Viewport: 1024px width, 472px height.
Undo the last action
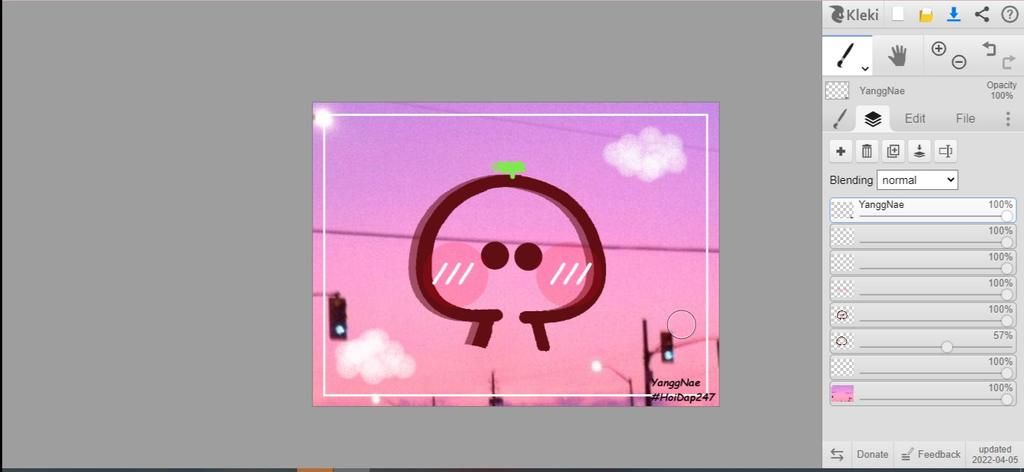coord(989,49)
